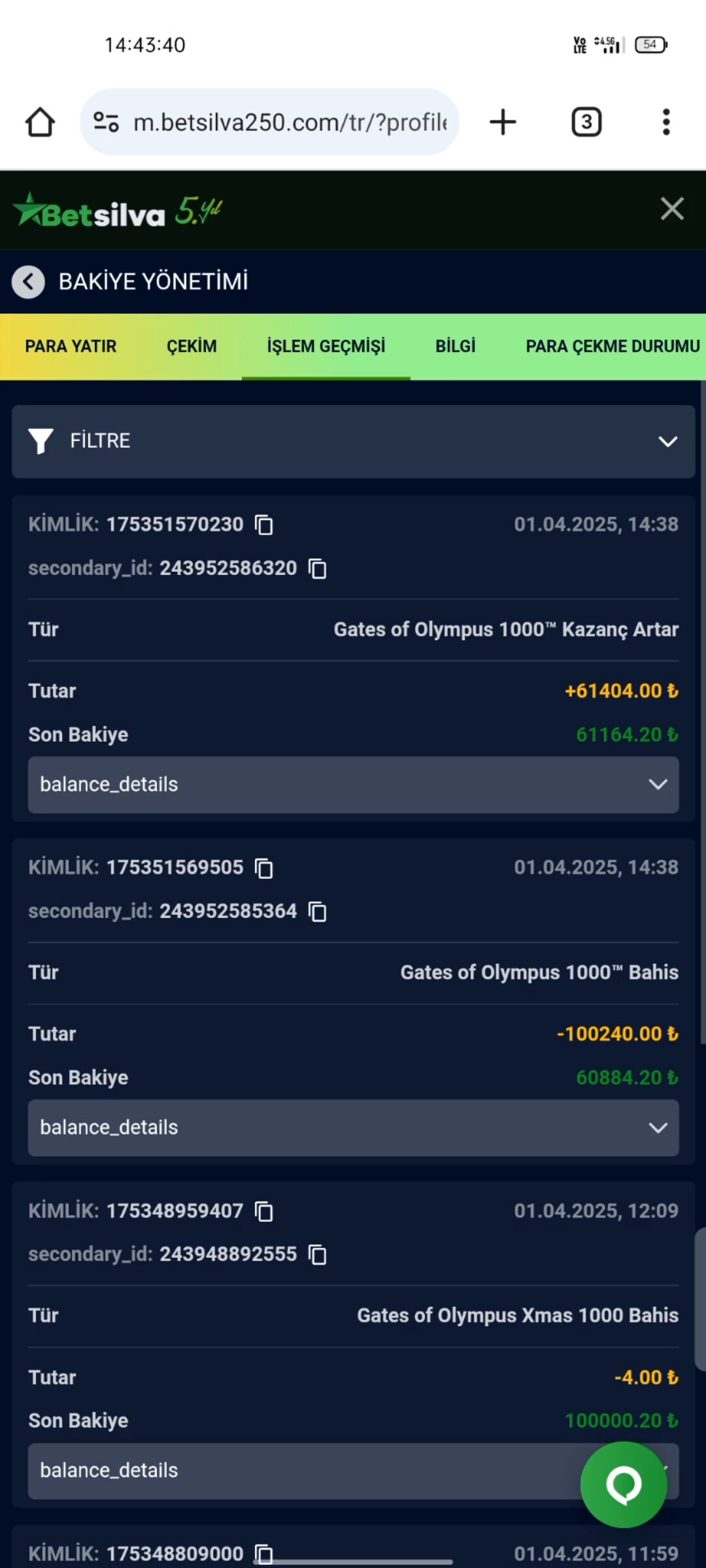Select the İşlem Geçmişi tab
The width and height of the screenshot is (706, 1568).
pyautogui.click(x=326, y=346)
